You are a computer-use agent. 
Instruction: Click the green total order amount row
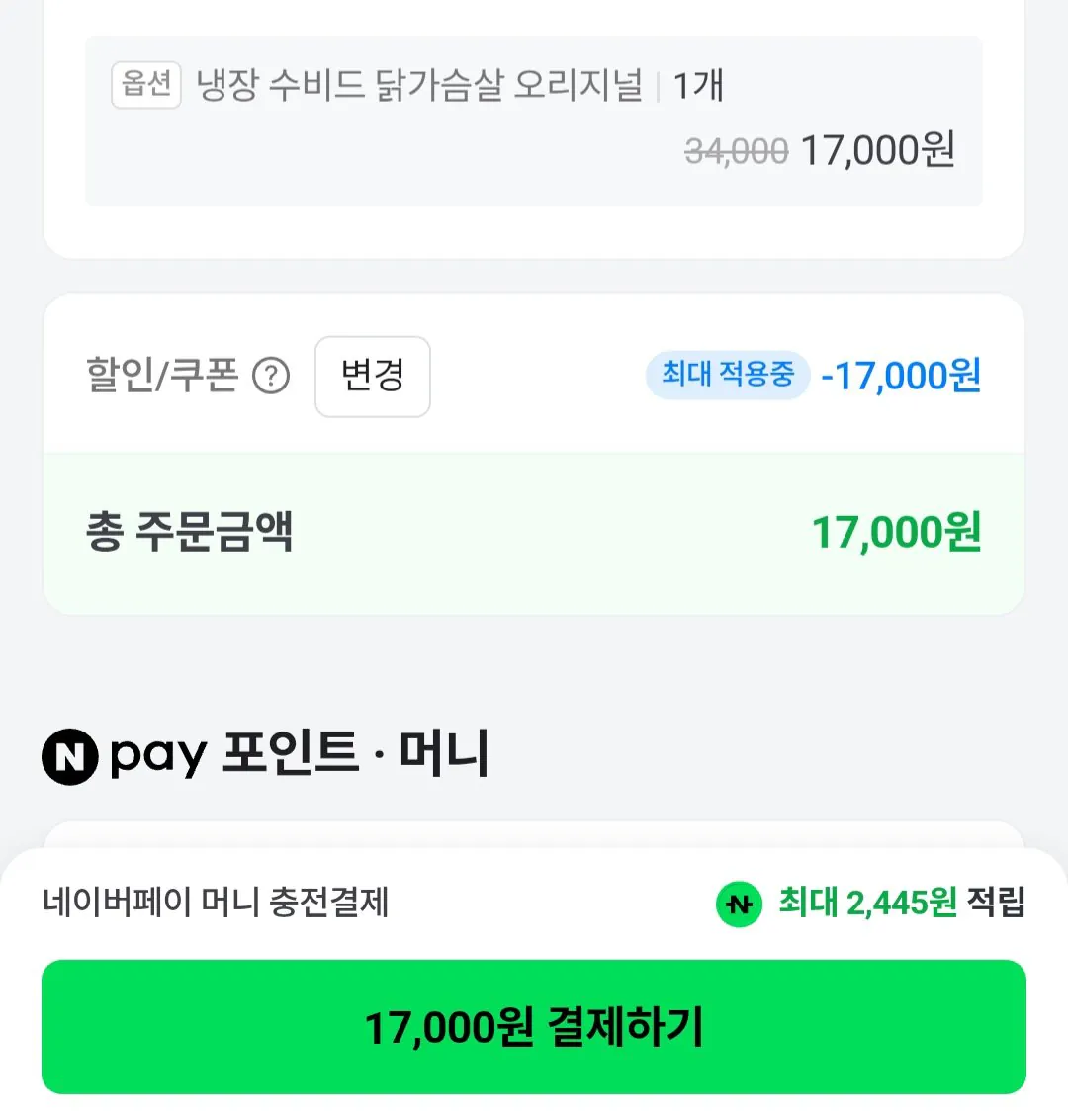[534, 532]
